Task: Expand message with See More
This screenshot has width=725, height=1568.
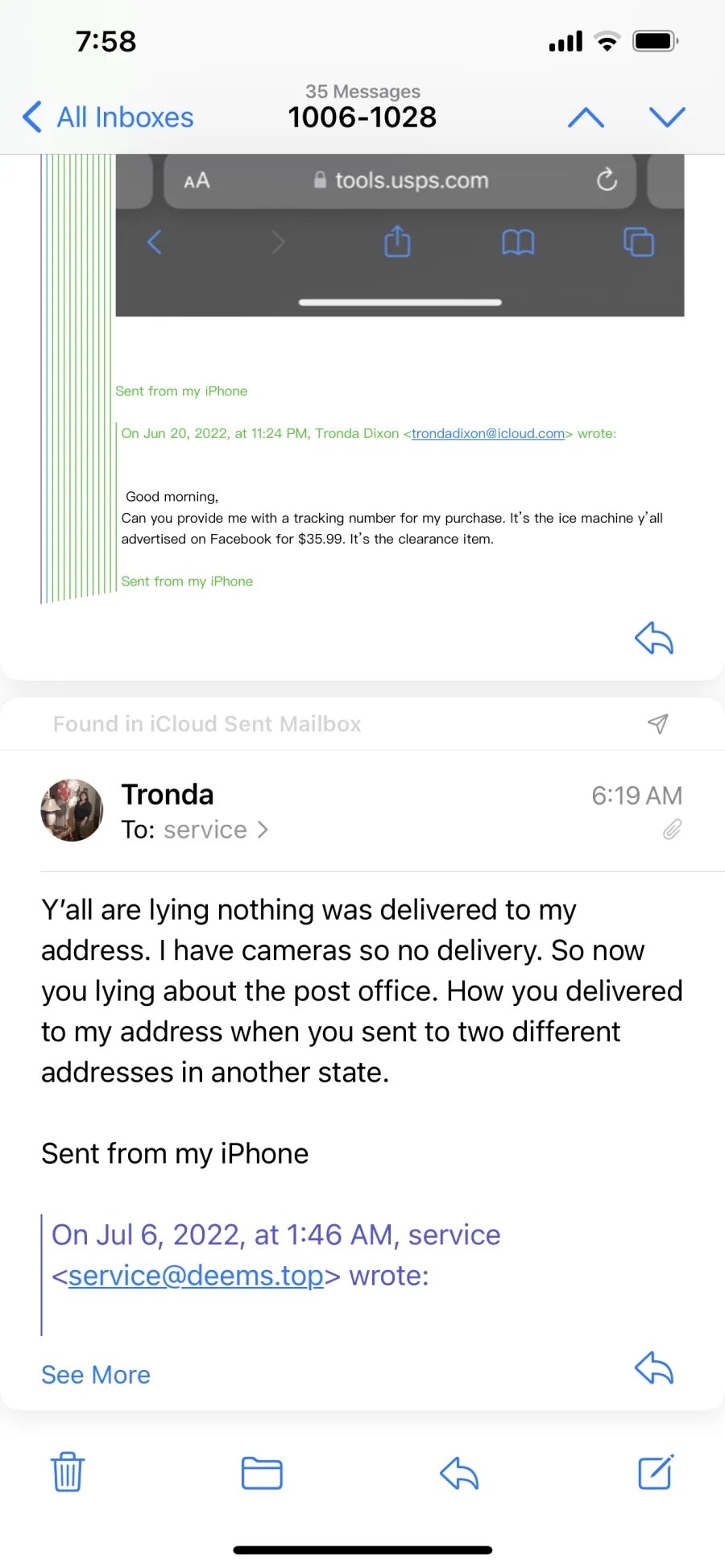Action: pyautogui.click(x=96, y=1375)
